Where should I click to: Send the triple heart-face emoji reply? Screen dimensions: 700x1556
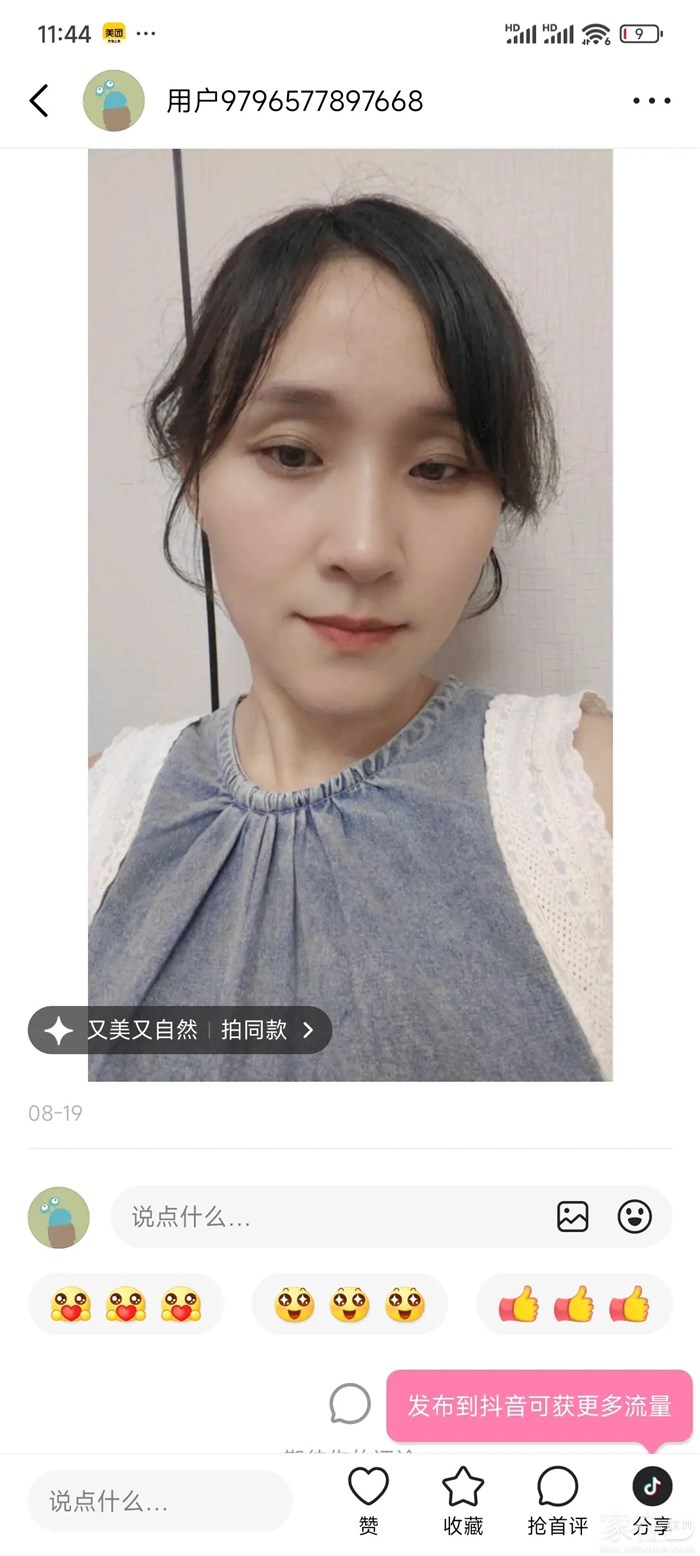pos(126,1304)
